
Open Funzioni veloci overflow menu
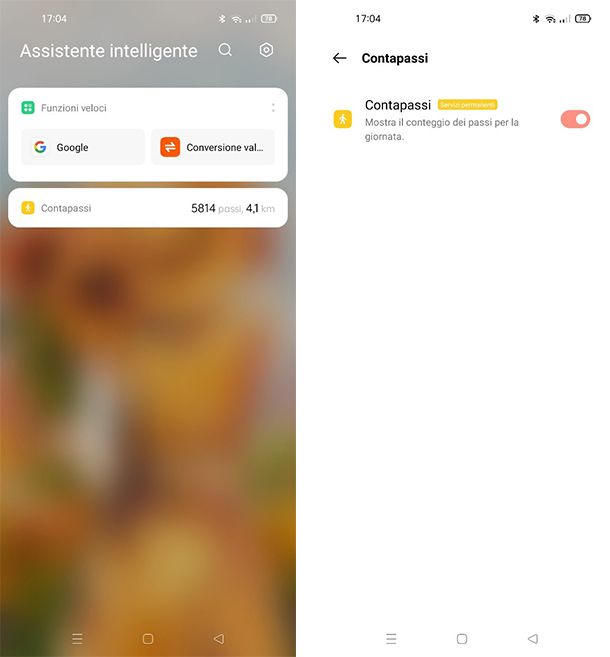273,107
